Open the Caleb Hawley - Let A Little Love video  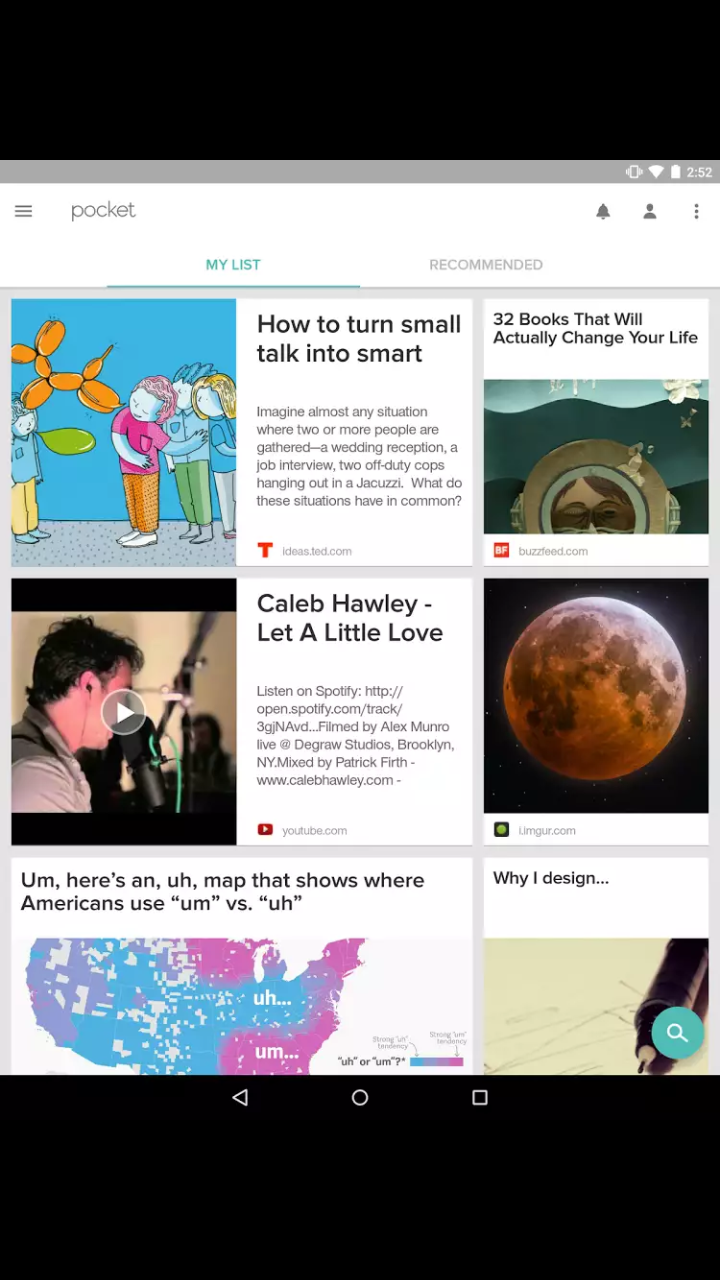coord(348,618)
